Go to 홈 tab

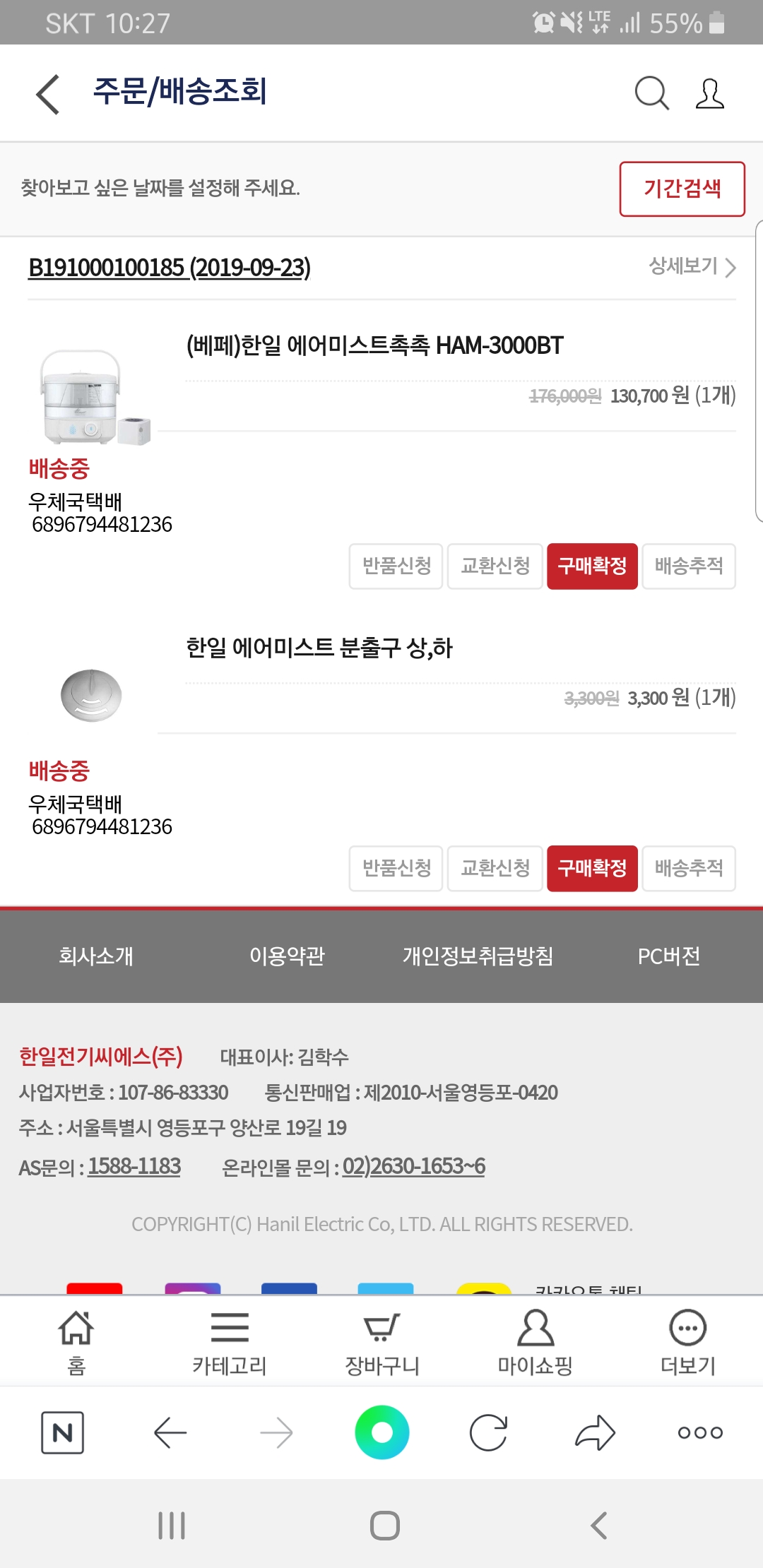[76, 1342]
